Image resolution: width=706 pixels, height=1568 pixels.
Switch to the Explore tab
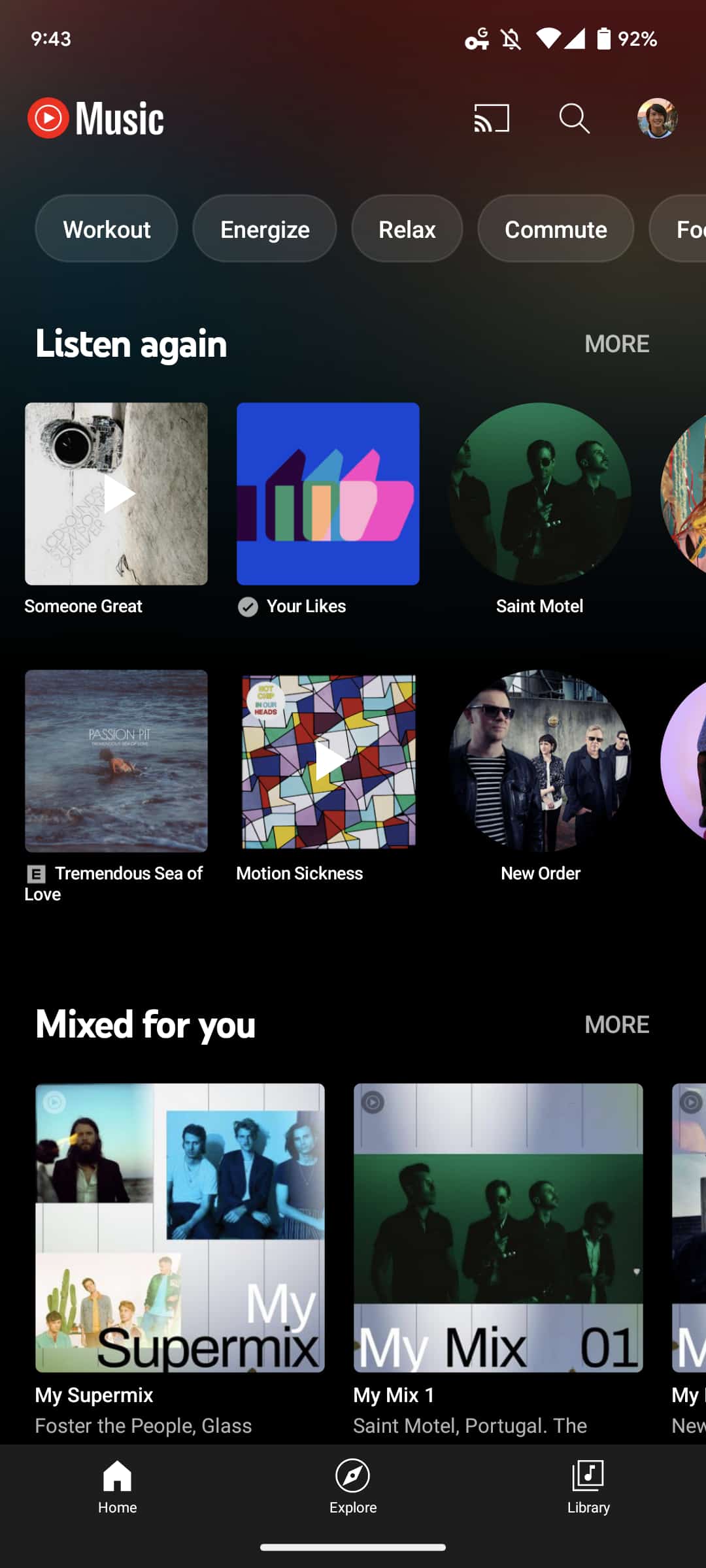pos(353,1487)
